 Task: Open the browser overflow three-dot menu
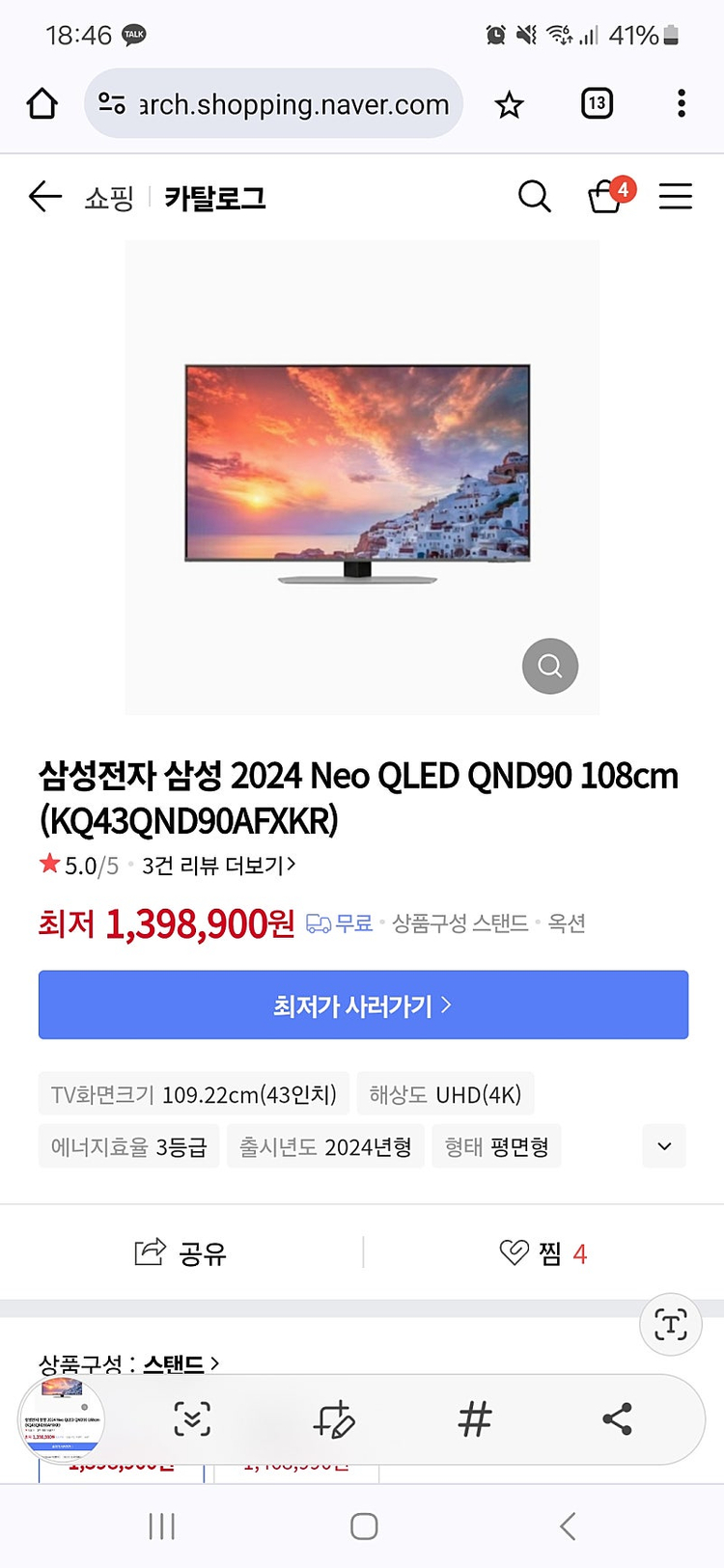point(681,102)
